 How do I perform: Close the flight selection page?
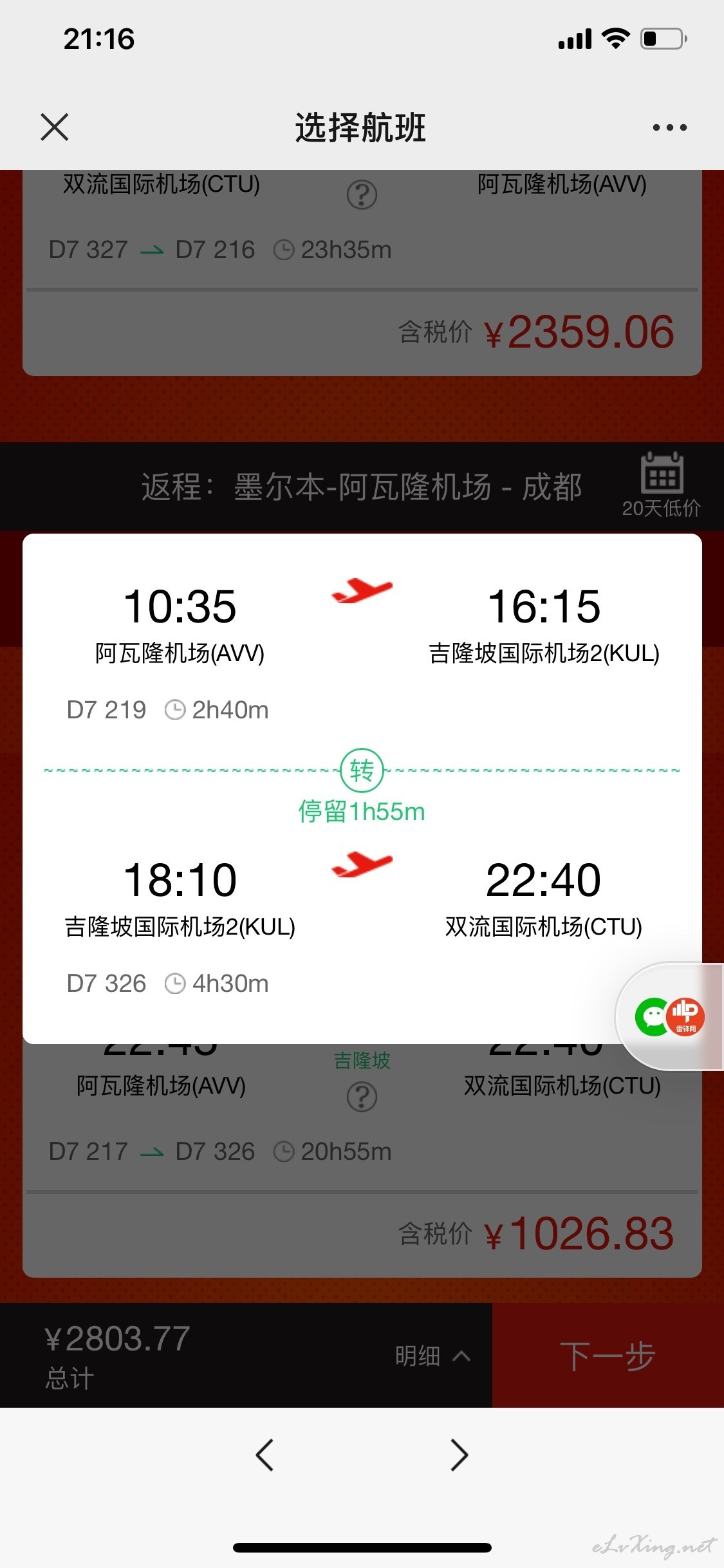pos(54,127)
